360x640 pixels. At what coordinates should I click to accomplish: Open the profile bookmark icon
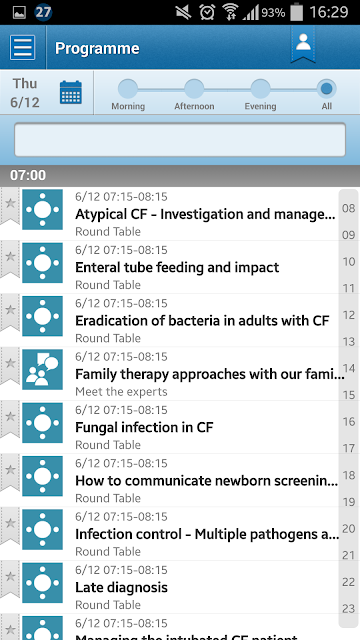pos(303,44)
